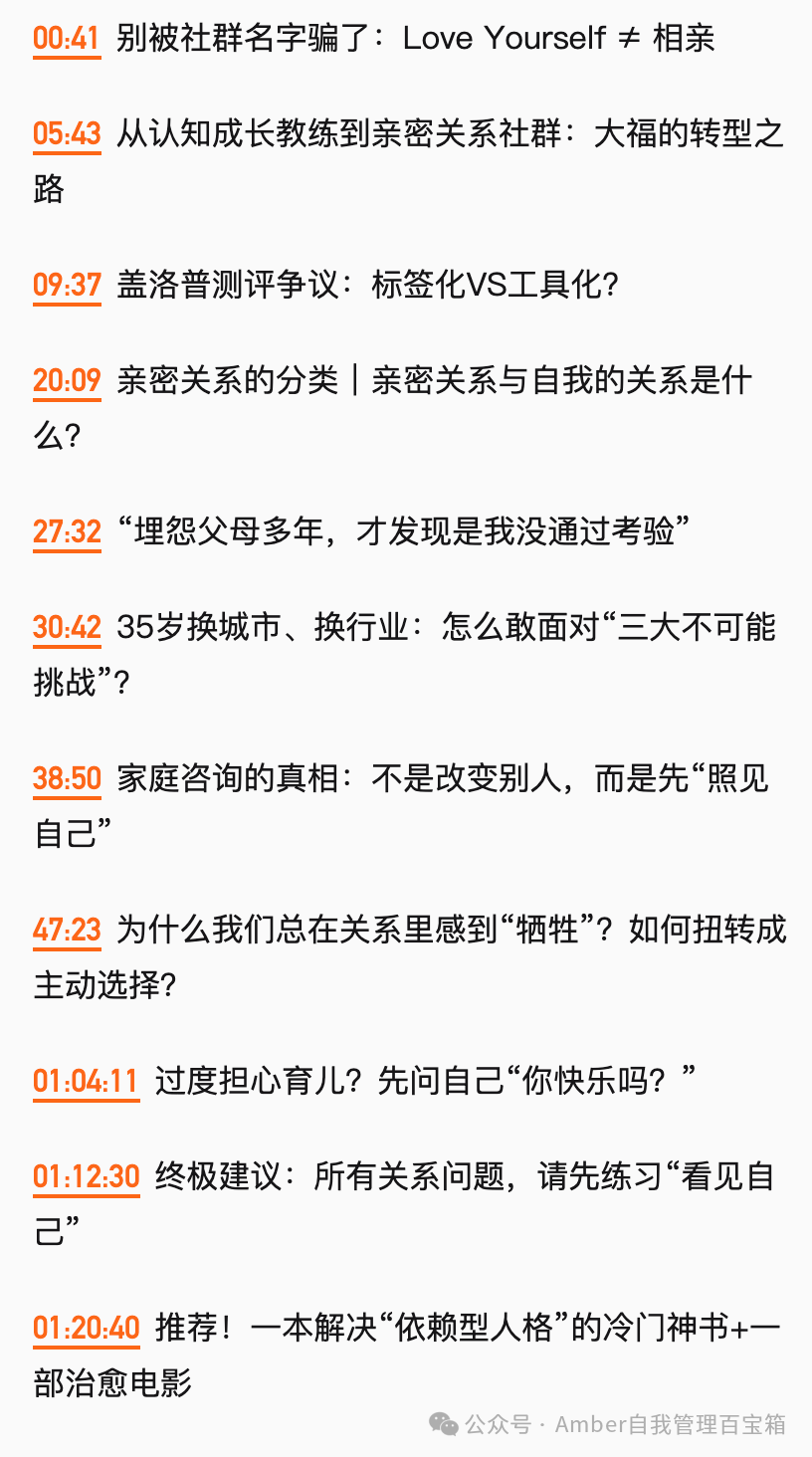Jump to the 05:43 timestamp

(67, 133)
